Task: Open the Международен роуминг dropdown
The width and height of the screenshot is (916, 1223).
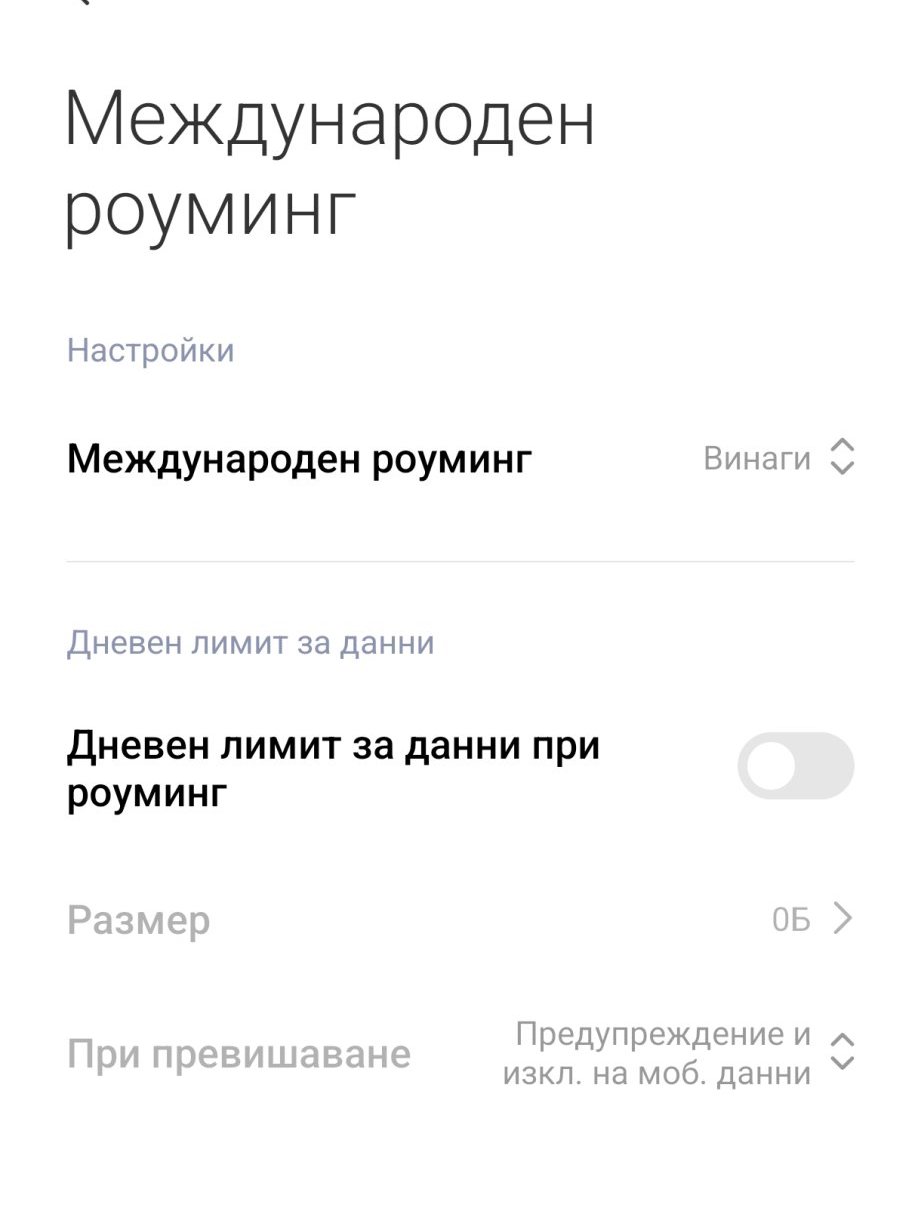Action: tap(780, 459)
